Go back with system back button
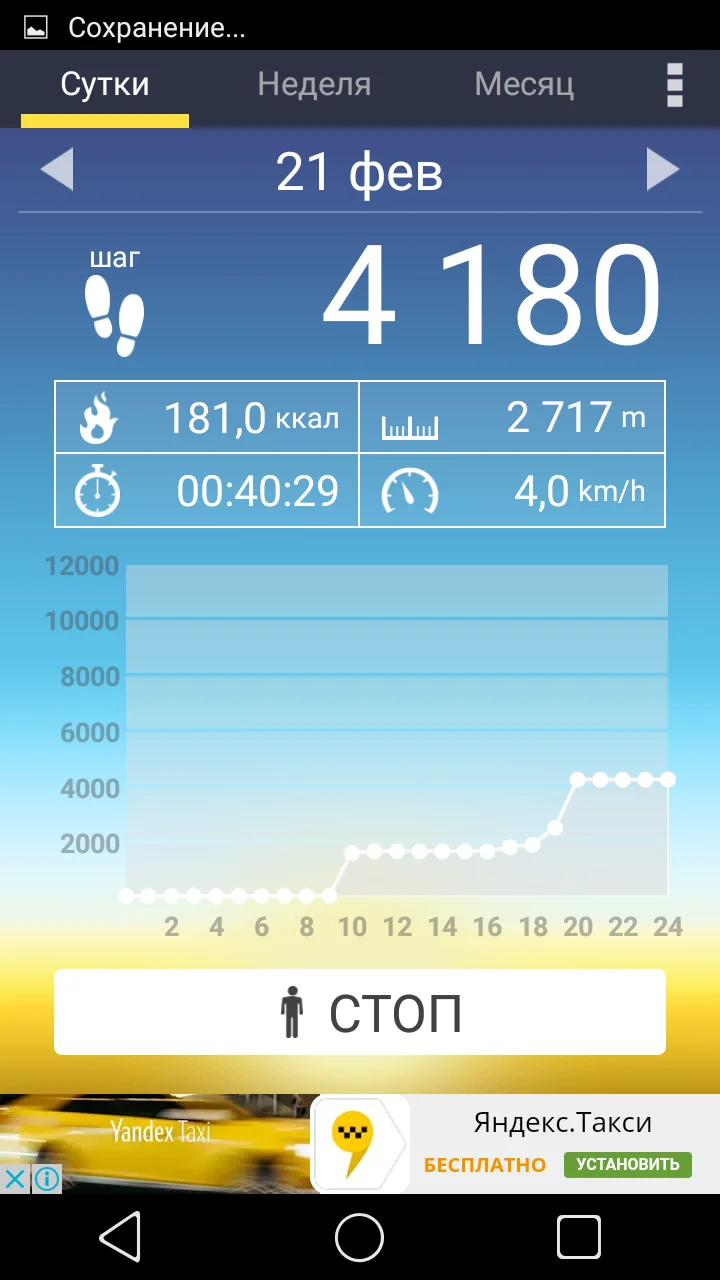Viewport: 720px width, 1280px height. (120, 1238)
